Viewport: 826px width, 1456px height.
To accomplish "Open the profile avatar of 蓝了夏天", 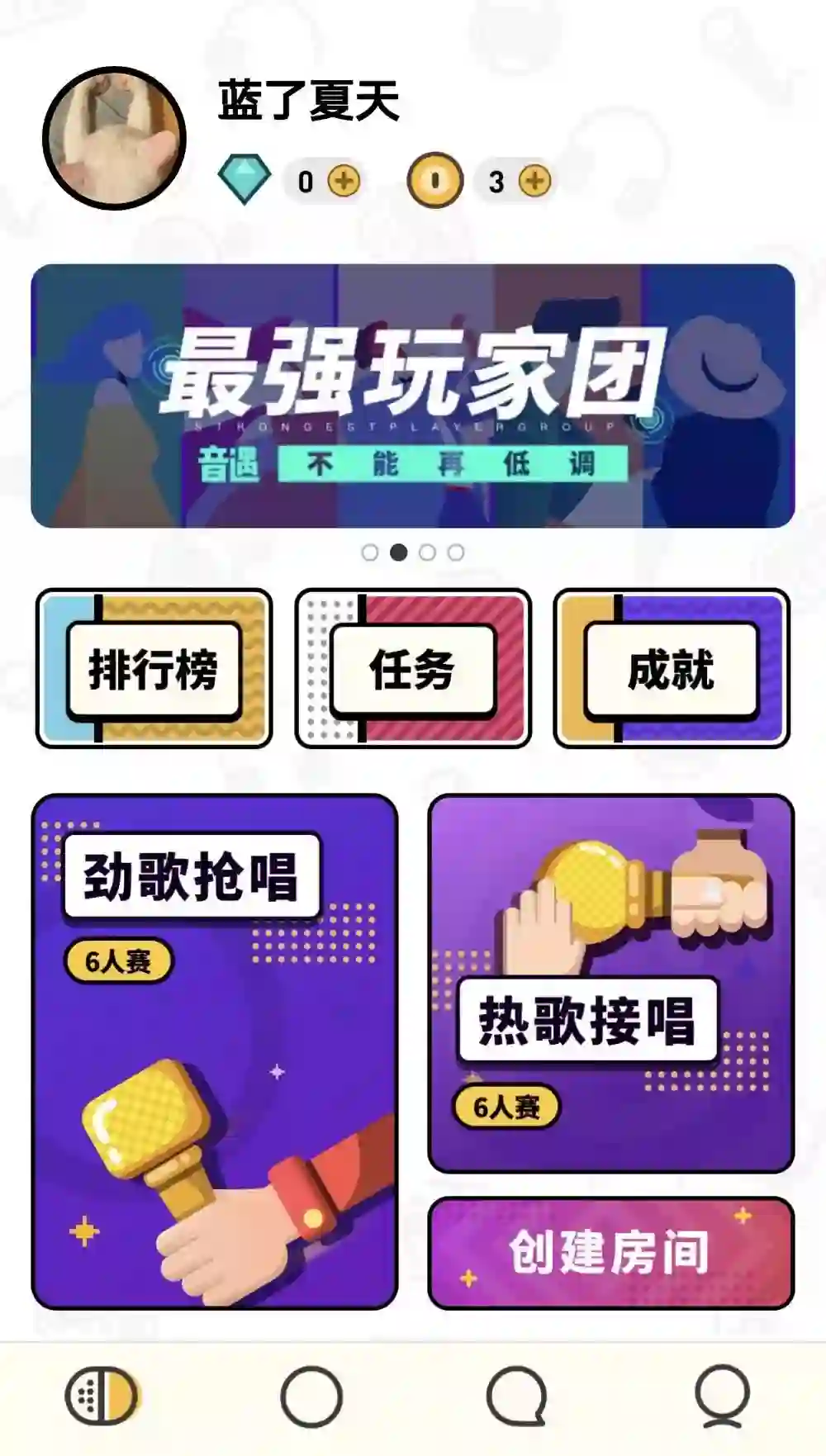I will 114,138.
